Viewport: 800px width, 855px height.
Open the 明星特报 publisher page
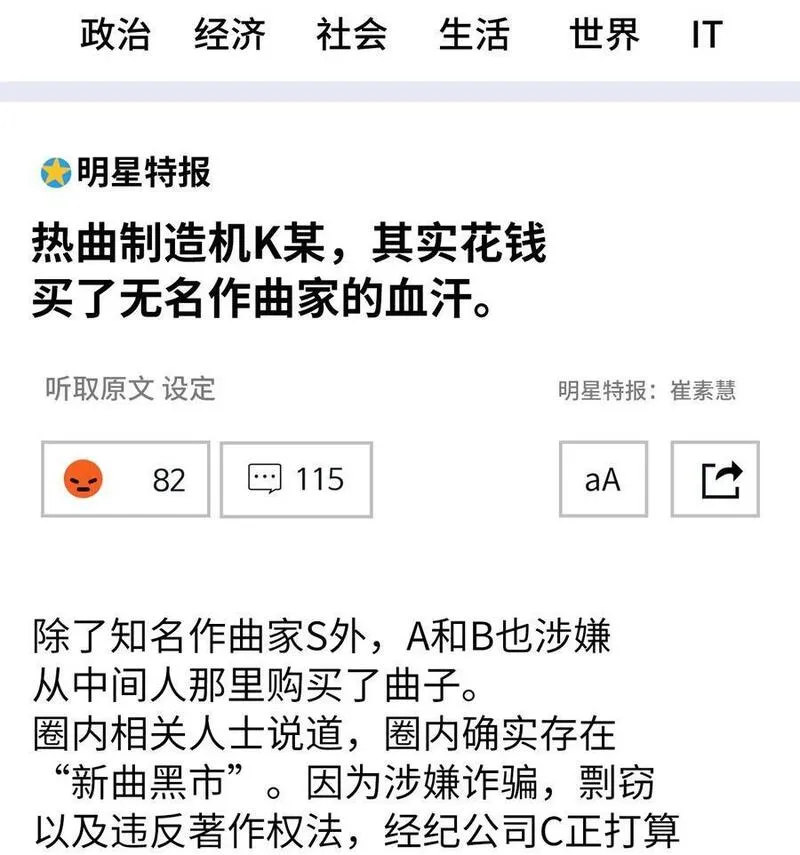pos(126,172)
